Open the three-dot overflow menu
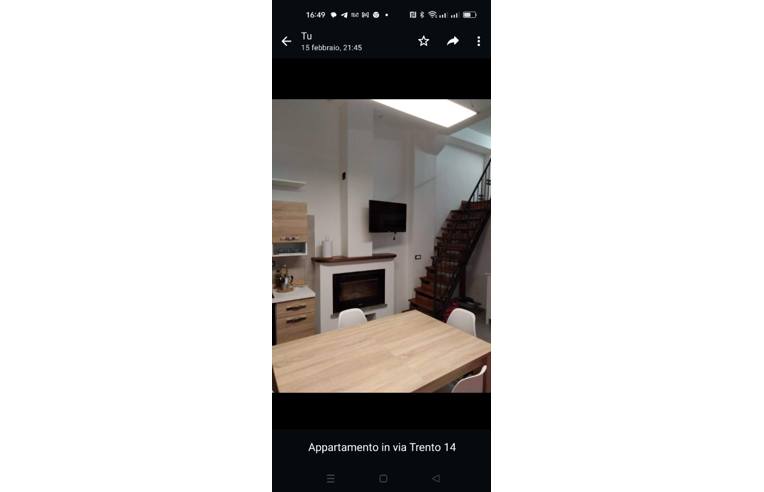 479,41
